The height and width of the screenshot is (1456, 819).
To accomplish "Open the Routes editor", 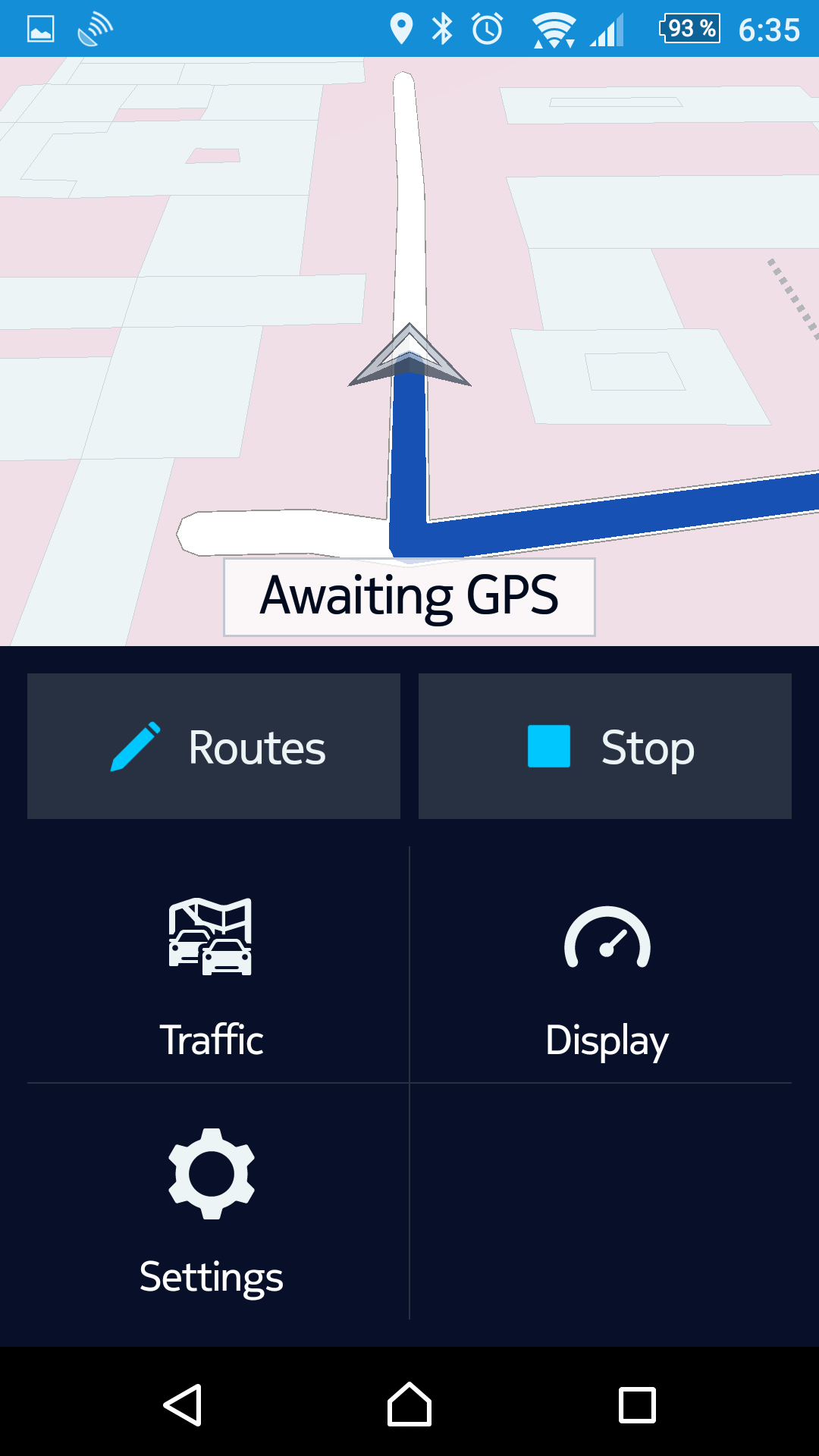I will point(214,746).
